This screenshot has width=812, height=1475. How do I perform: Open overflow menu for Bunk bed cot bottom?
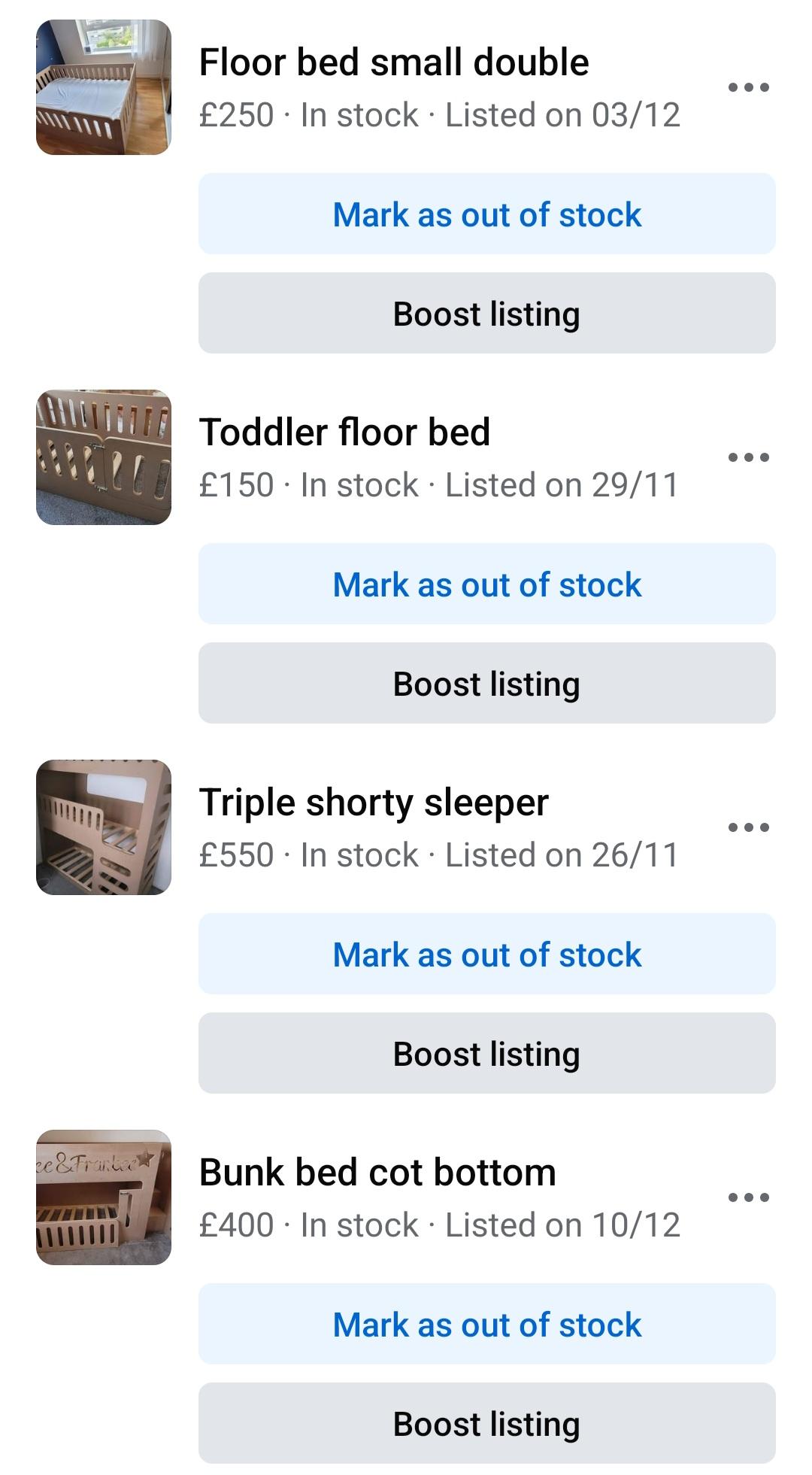tap(749, 1197)
